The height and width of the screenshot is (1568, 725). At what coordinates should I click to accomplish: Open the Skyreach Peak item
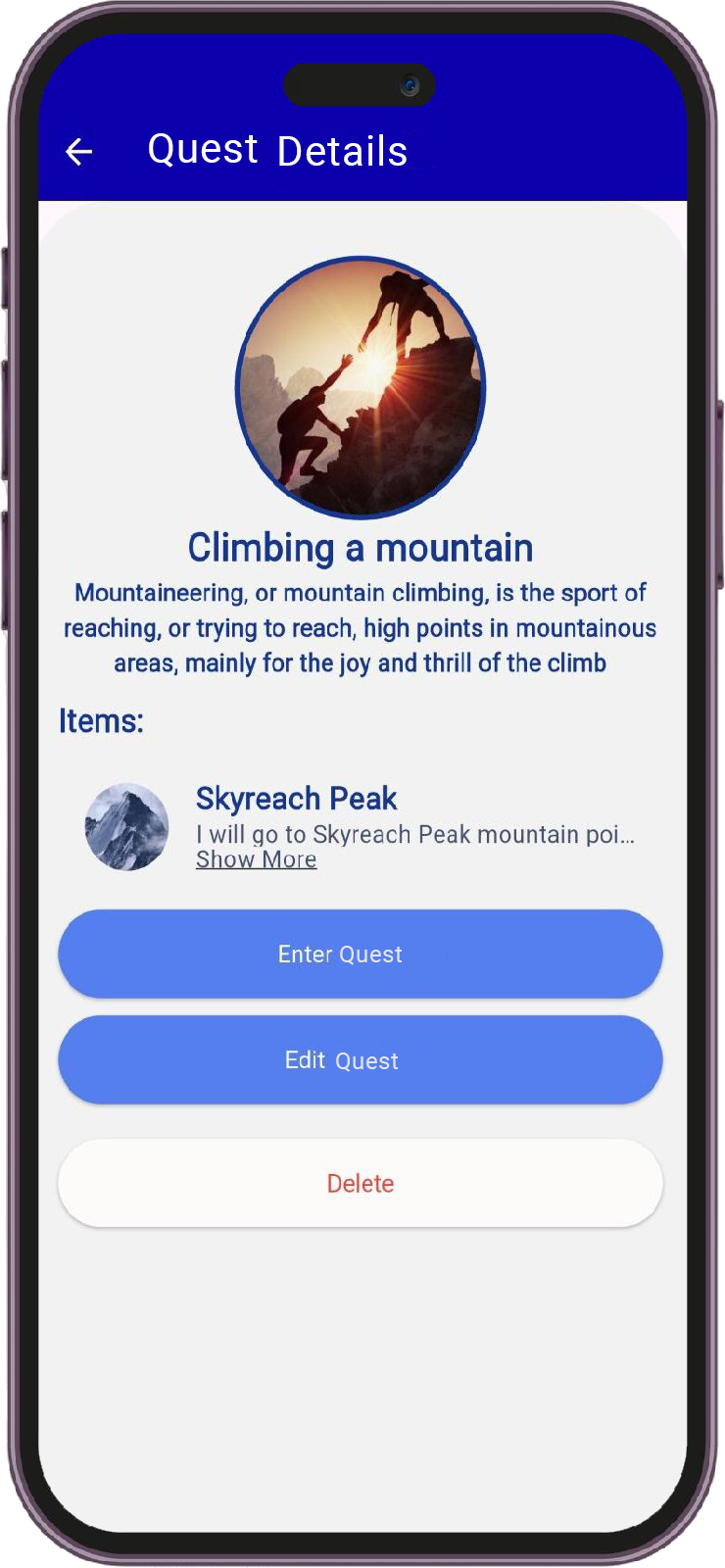coord(296,799)
